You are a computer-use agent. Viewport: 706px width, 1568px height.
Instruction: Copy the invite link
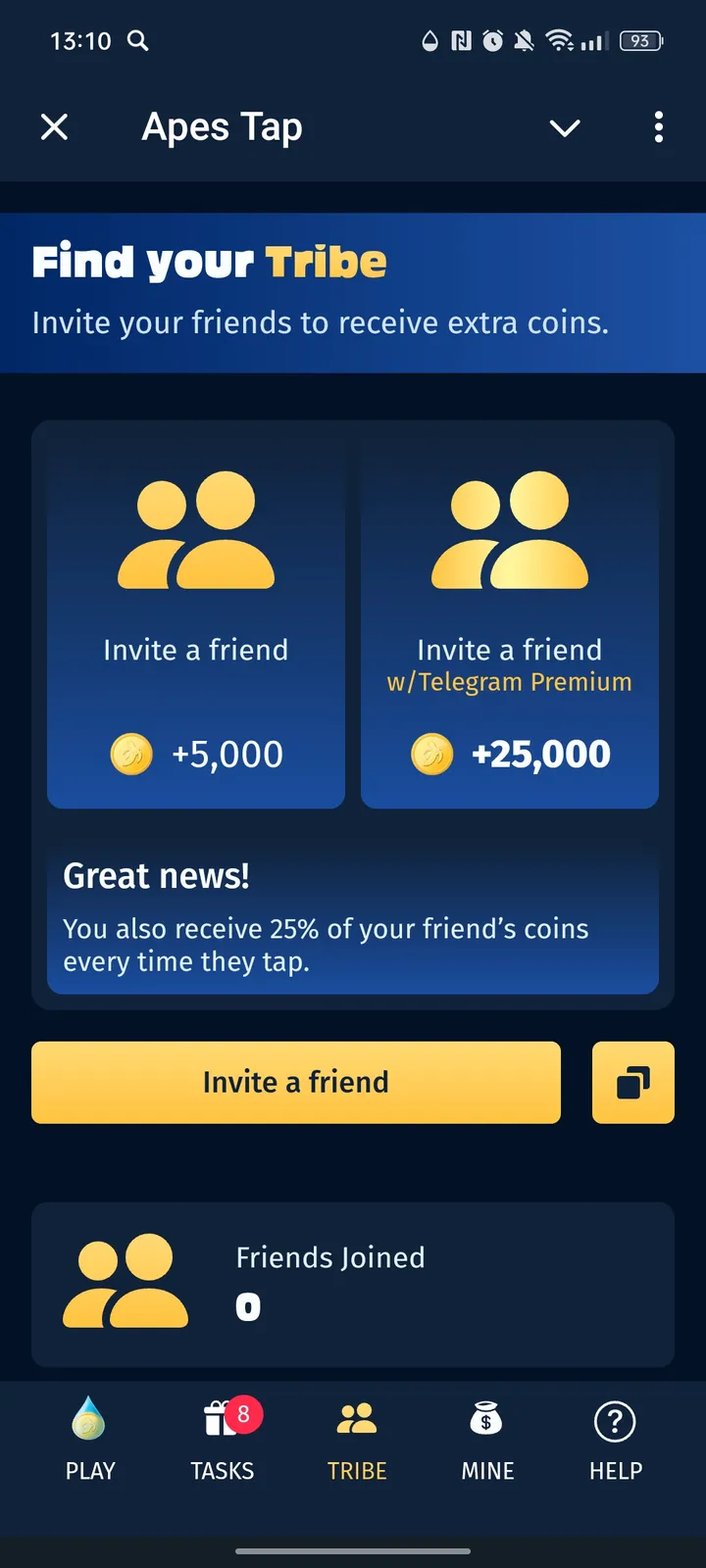(x=632, y=1082)
